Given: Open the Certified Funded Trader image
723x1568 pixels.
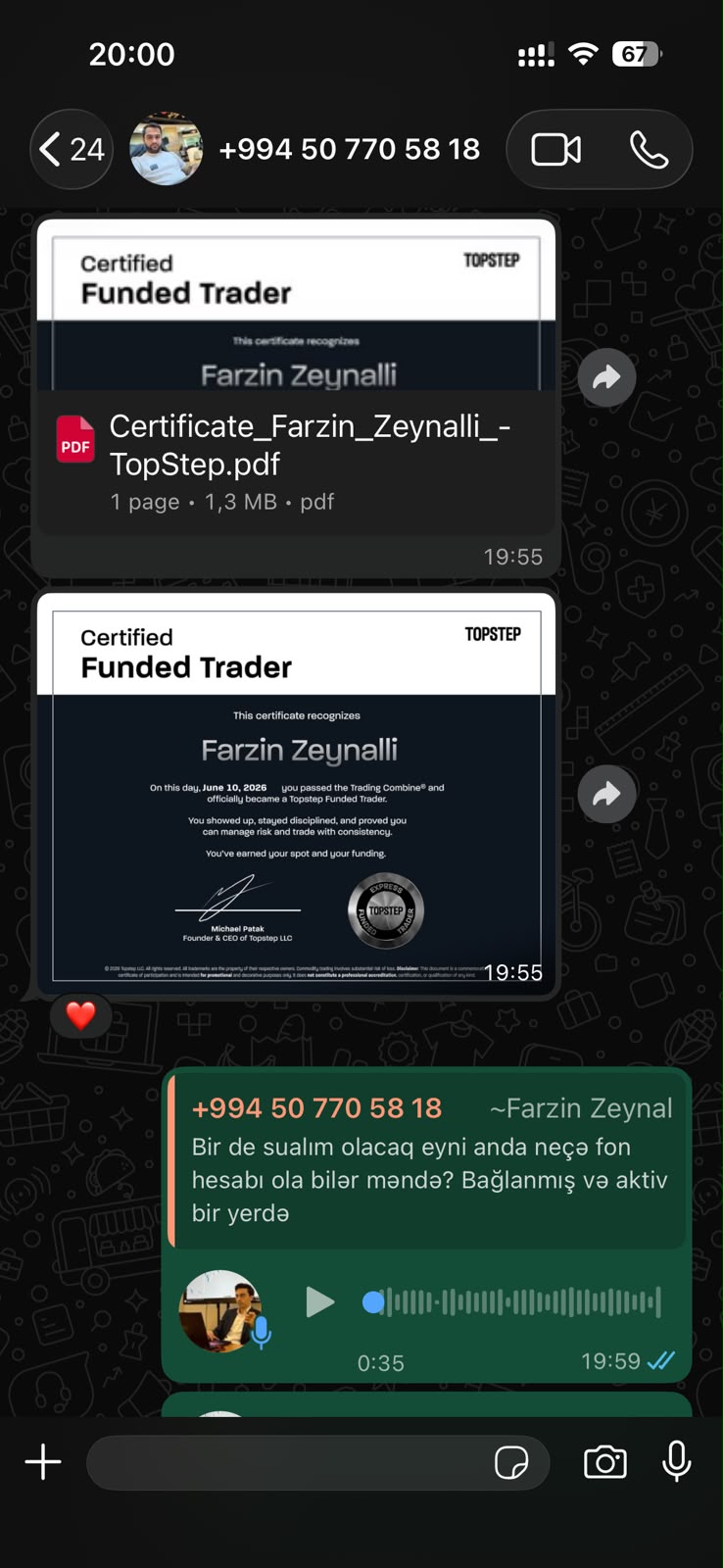Looking at the screenshot, I should coord(296,793).
